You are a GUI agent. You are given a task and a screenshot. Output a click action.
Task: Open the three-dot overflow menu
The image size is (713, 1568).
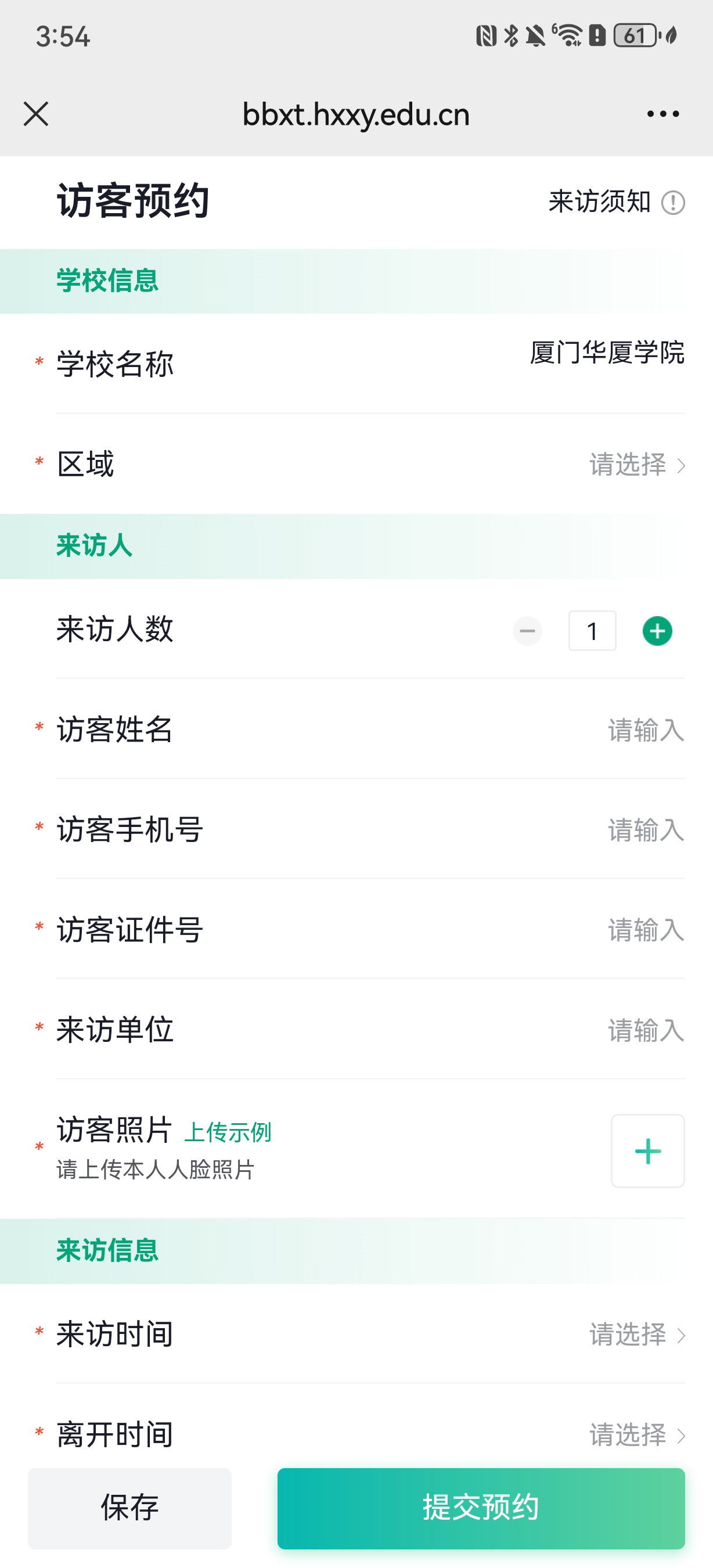662,114
